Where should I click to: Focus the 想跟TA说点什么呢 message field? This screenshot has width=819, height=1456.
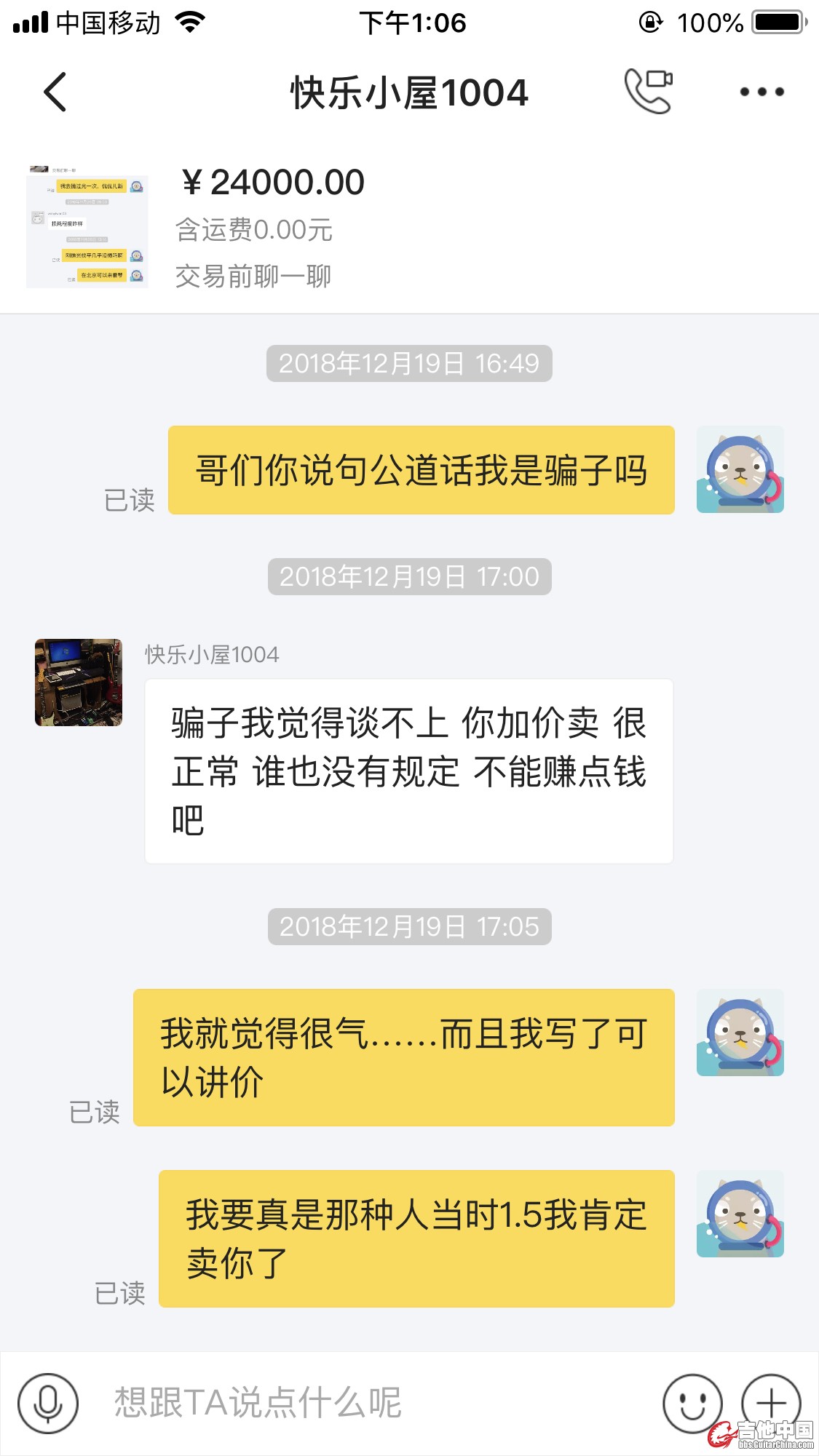point(364,1403)
